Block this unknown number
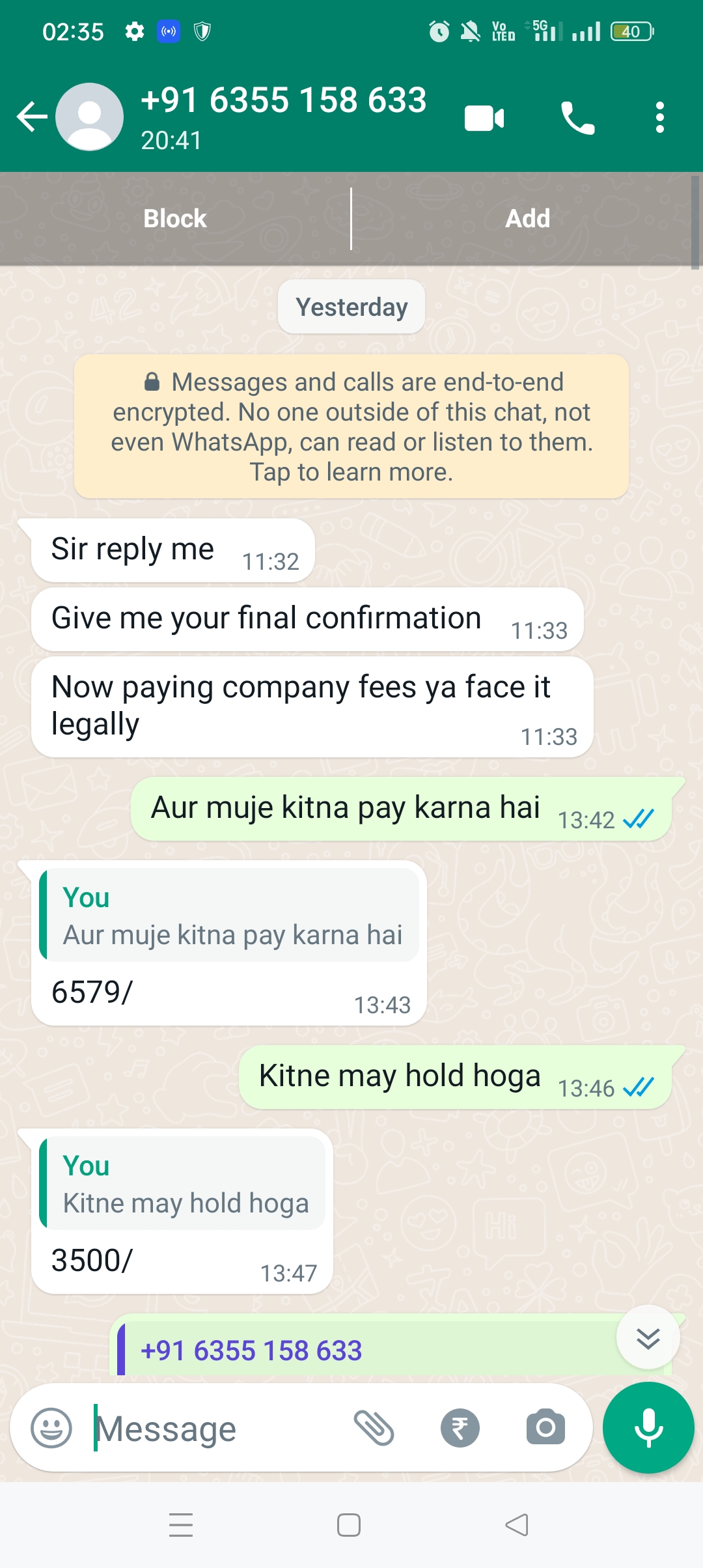The image size is (703, 1568). [174, 219]
